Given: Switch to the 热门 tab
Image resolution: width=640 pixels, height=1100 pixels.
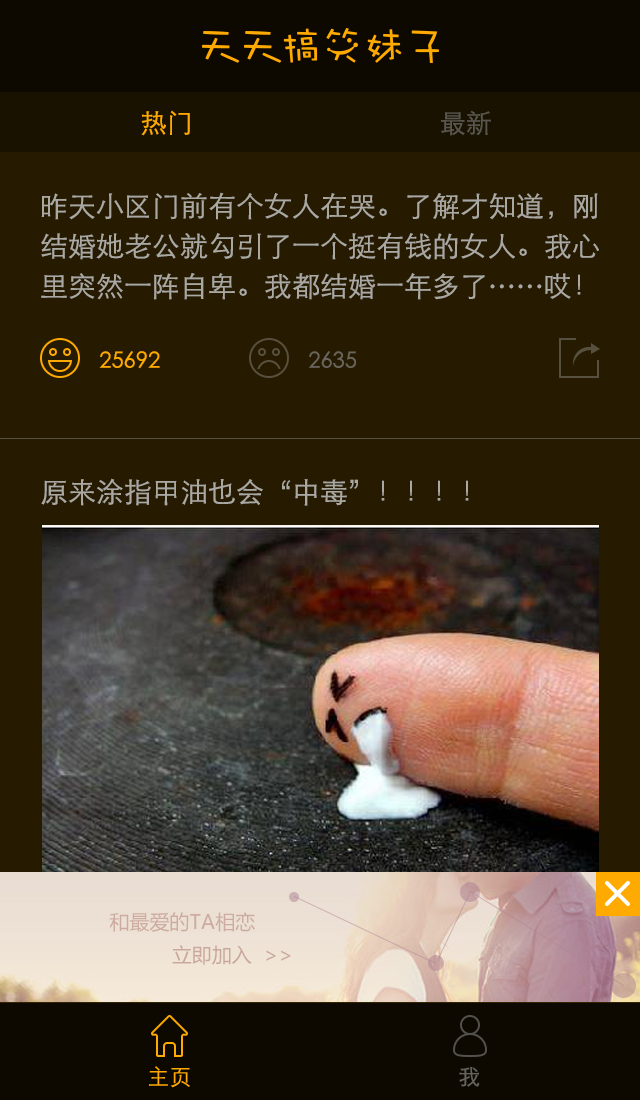Looking at the screenshot, I should [x=166, y=123].
